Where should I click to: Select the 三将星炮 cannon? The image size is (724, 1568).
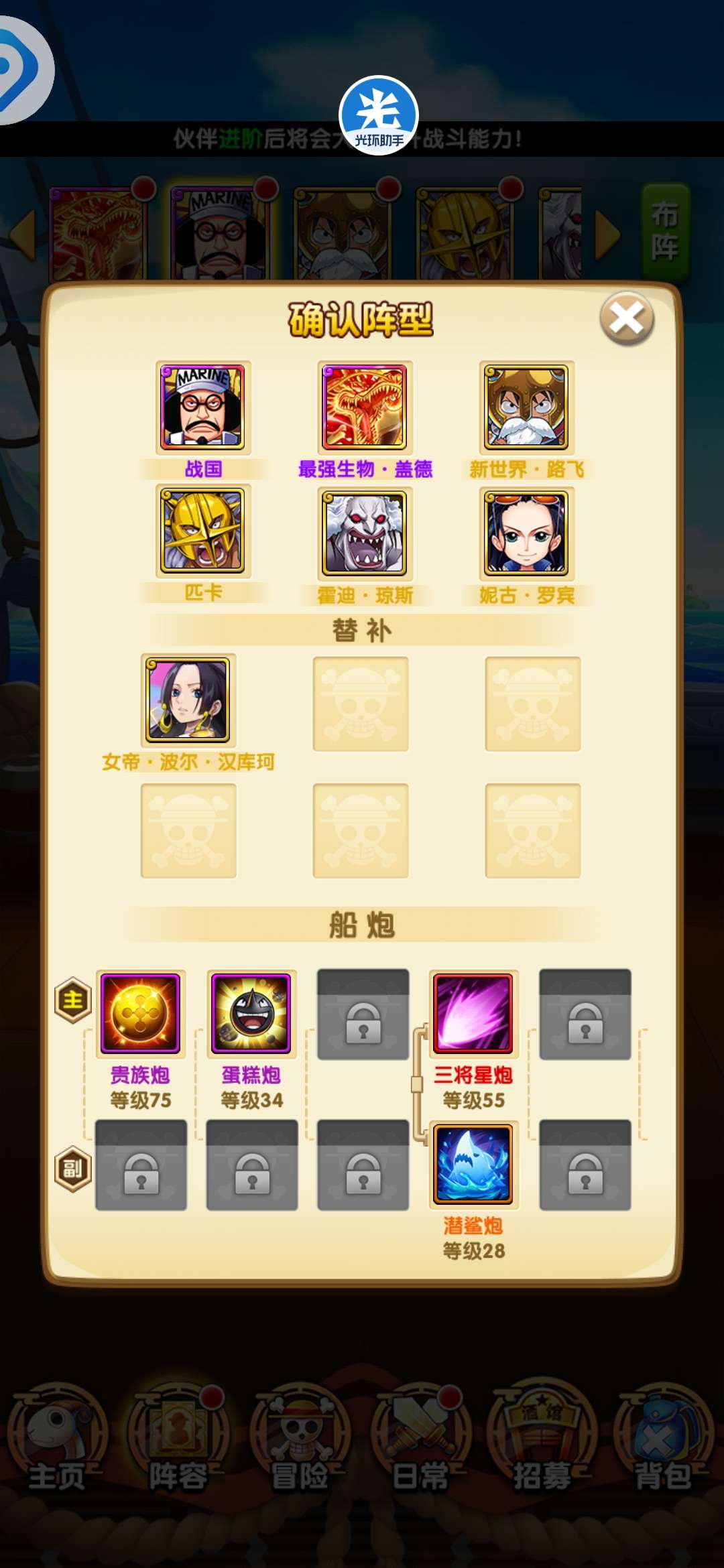pyautogui.click(x=473, y=1014)
